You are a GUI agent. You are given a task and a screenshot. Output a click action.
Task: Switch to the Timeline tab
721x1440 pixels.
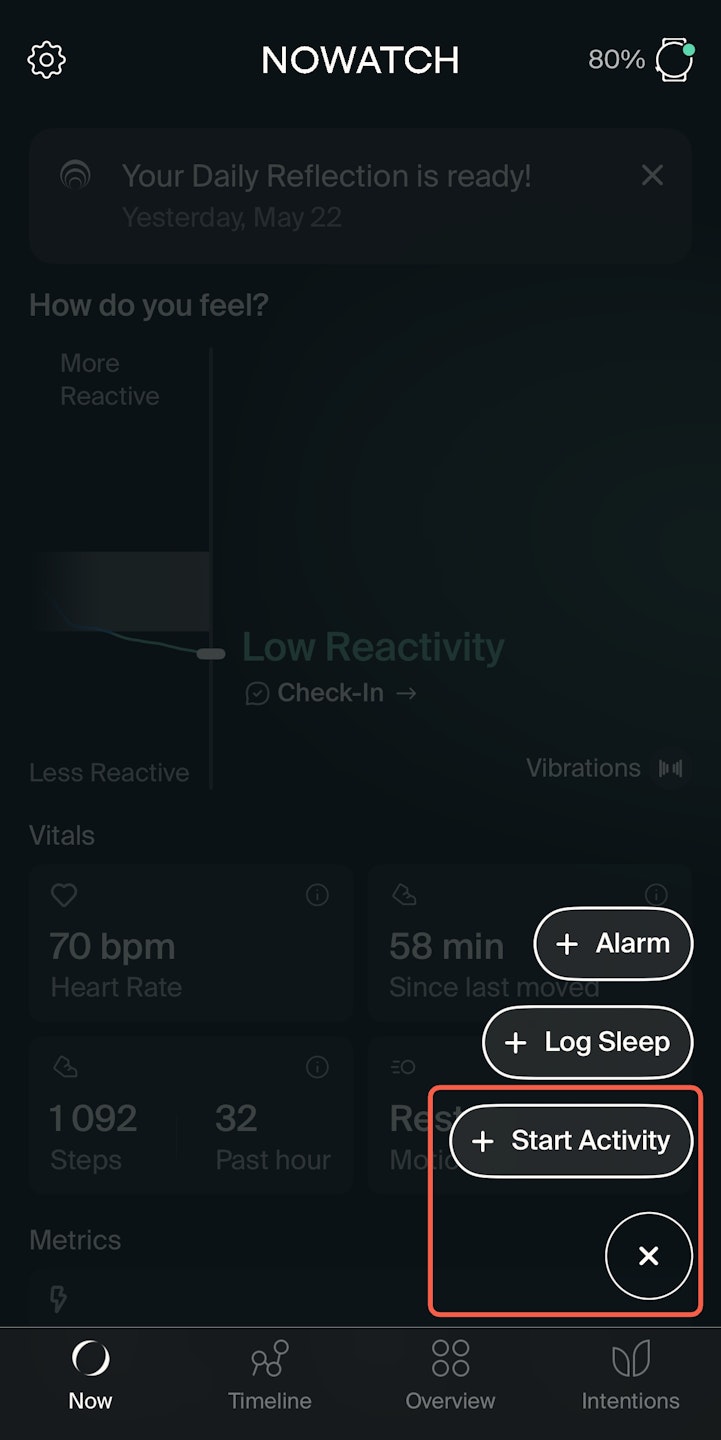pyautogui.click(x=269, y=1375)
